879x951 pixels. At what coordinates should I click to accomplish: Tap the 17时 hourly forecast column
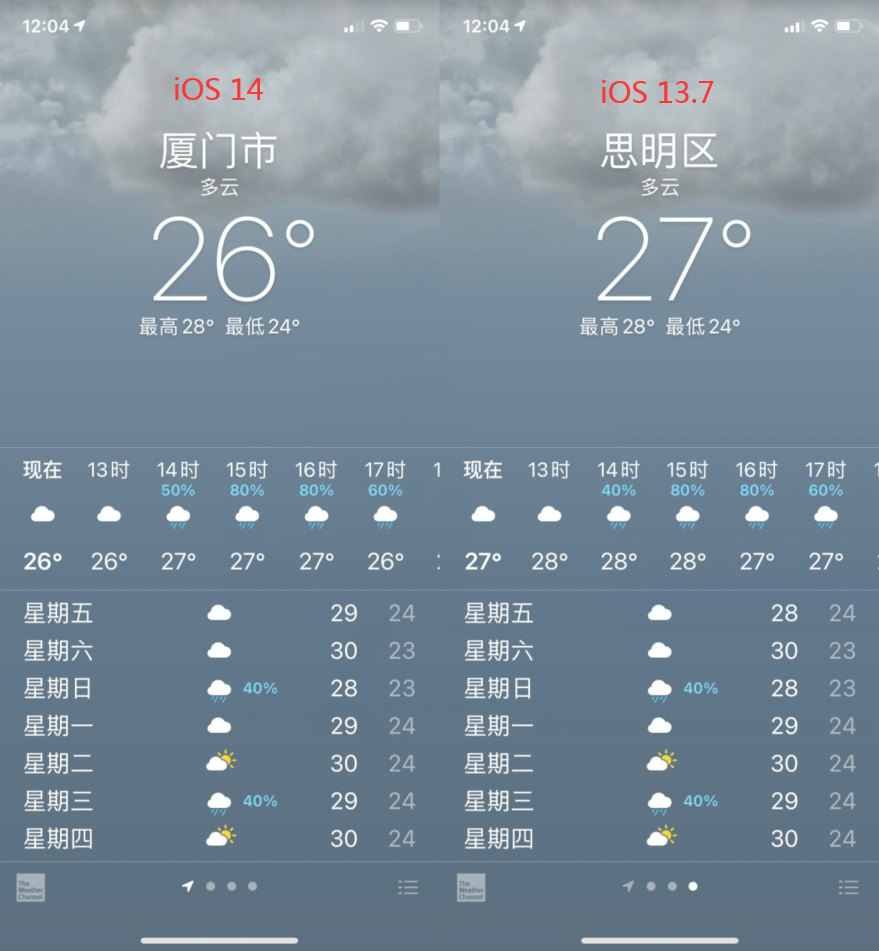pos(385,515)
